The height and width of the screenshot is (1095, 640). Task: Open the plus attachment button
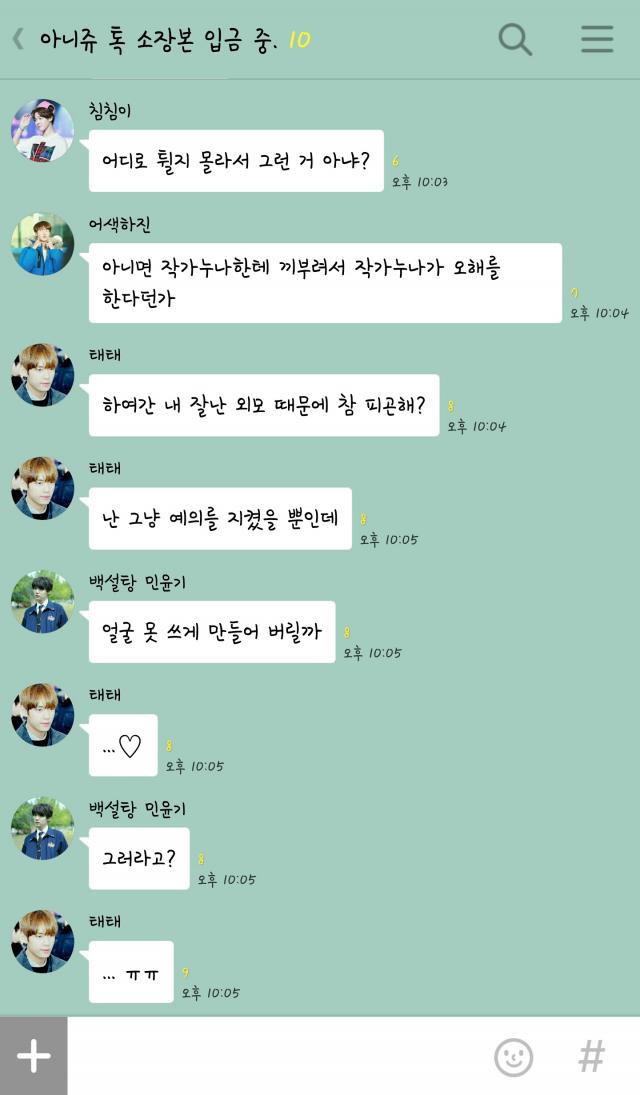34,1056
